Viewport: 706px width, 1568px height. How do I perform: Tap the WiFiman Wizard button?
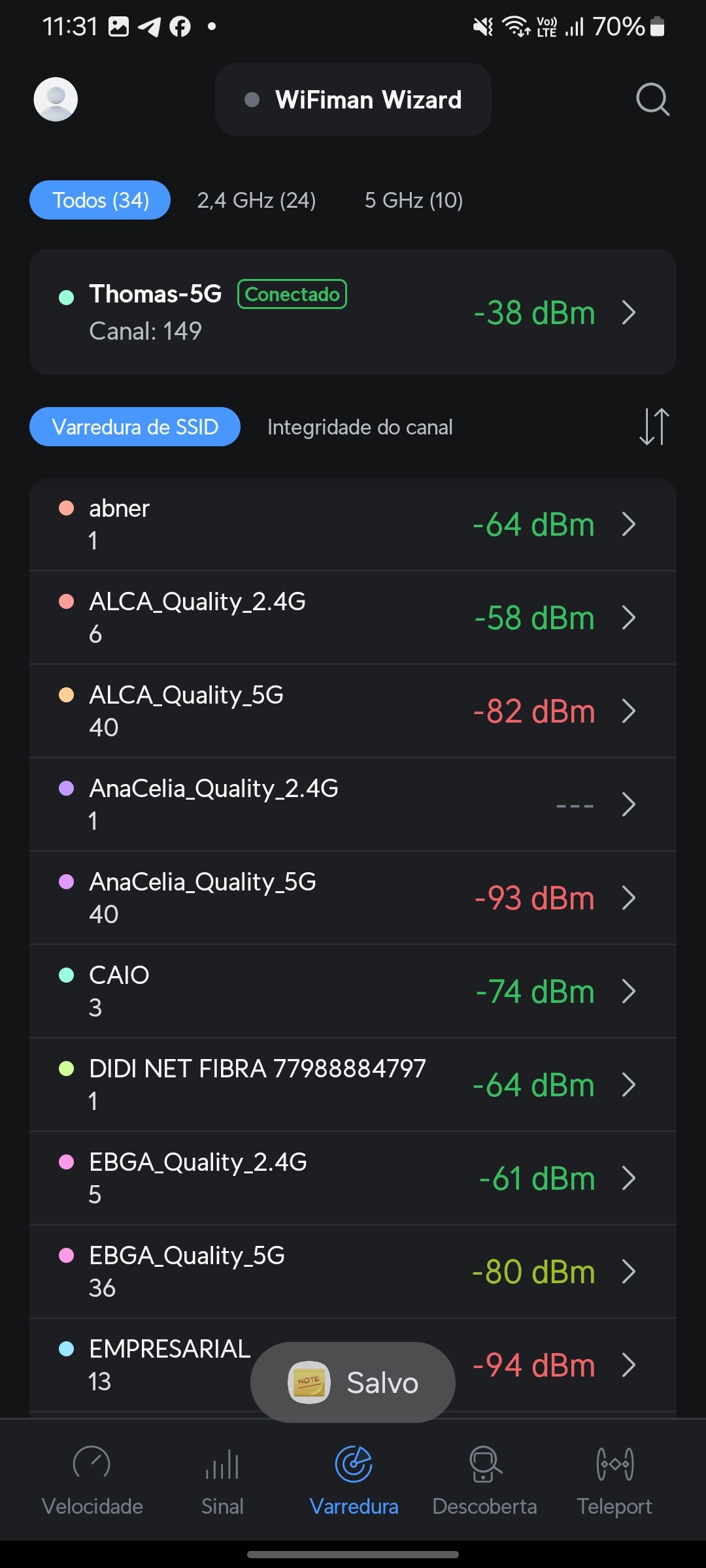coord(353,99)
